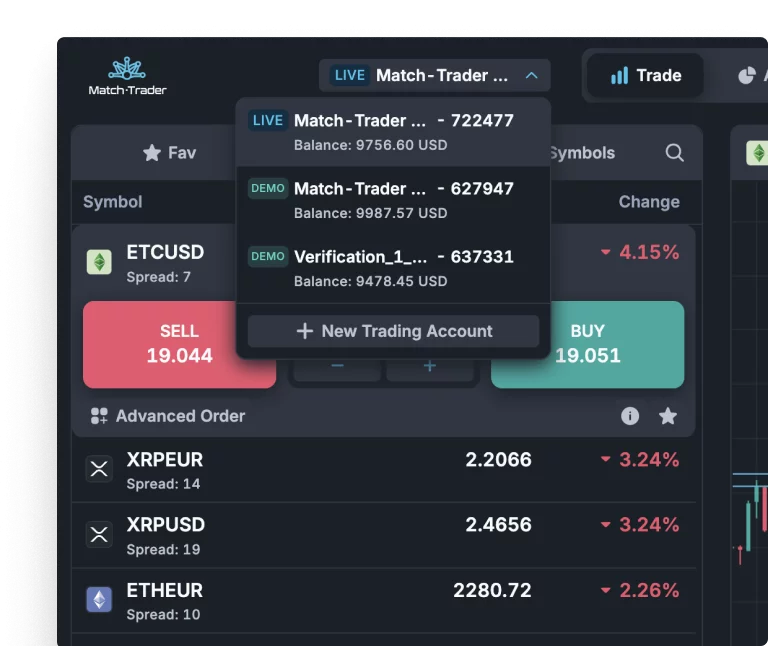Select the LIVE account 722477
The width and height of the screenshot is (768, 646).
(393, 132)
